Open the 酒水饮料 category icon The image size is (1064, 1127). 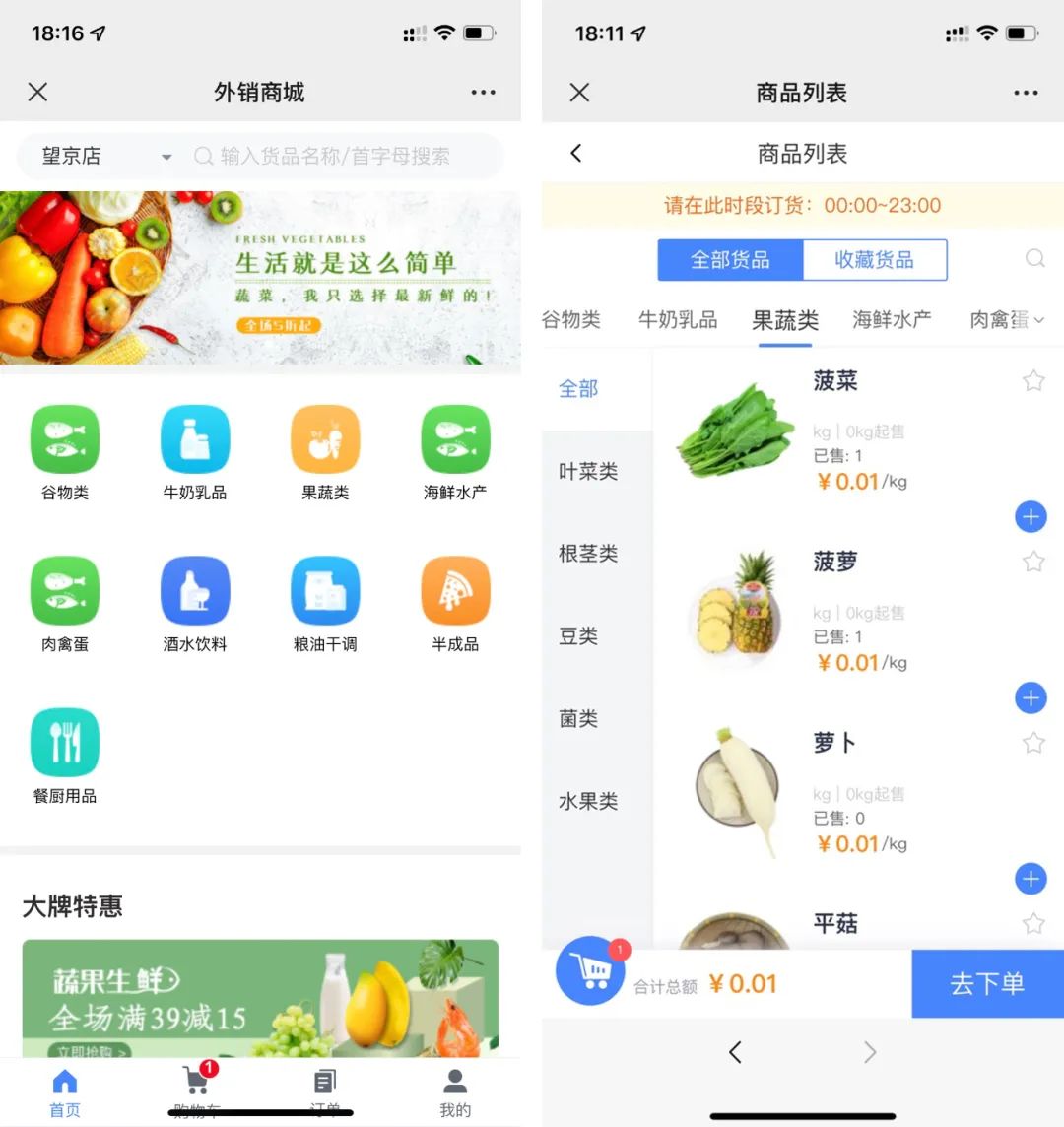point(195,591)
